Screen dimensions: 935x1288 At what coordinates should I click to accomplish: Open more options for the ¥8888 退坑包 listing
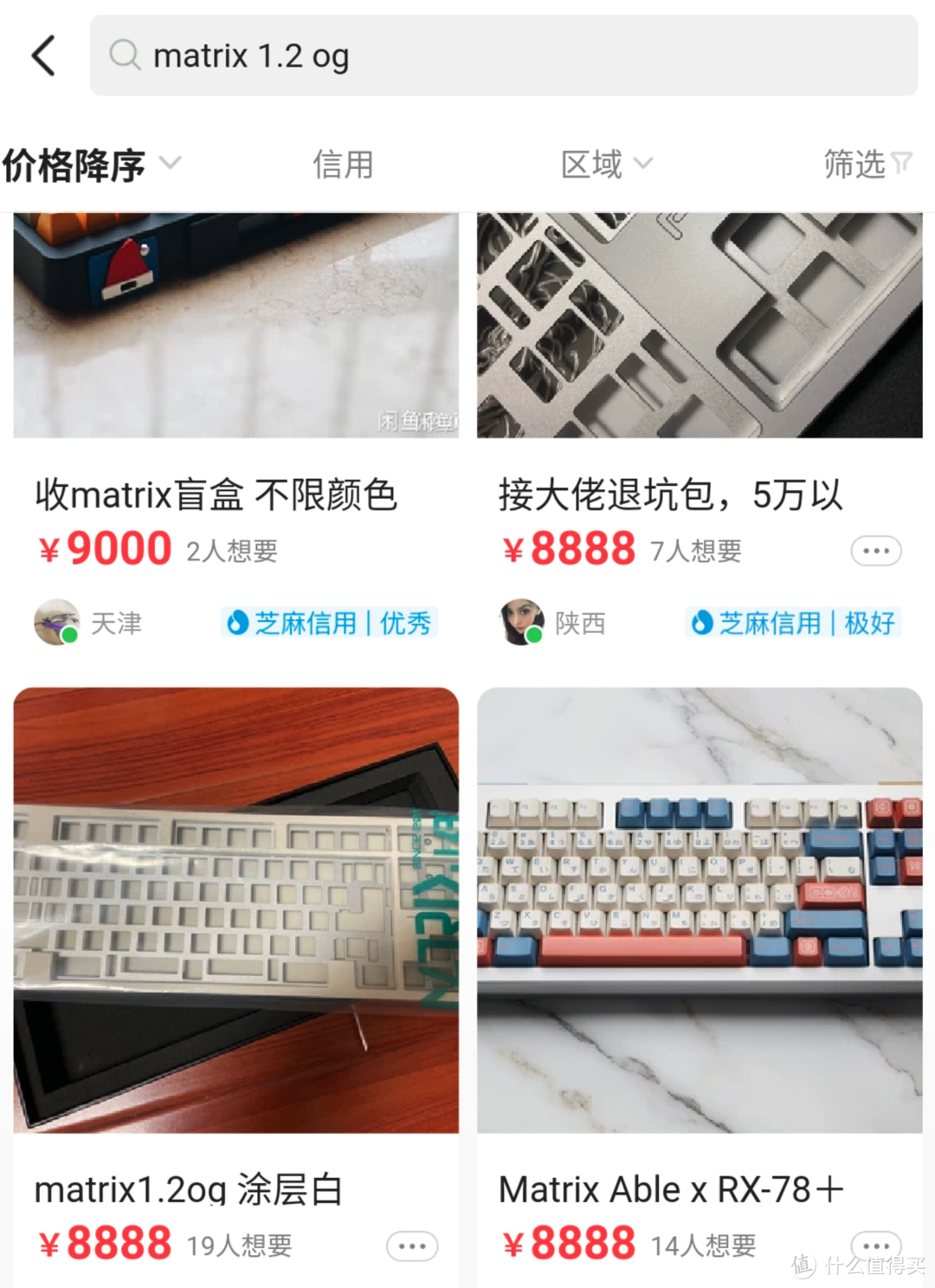point(876,550)
